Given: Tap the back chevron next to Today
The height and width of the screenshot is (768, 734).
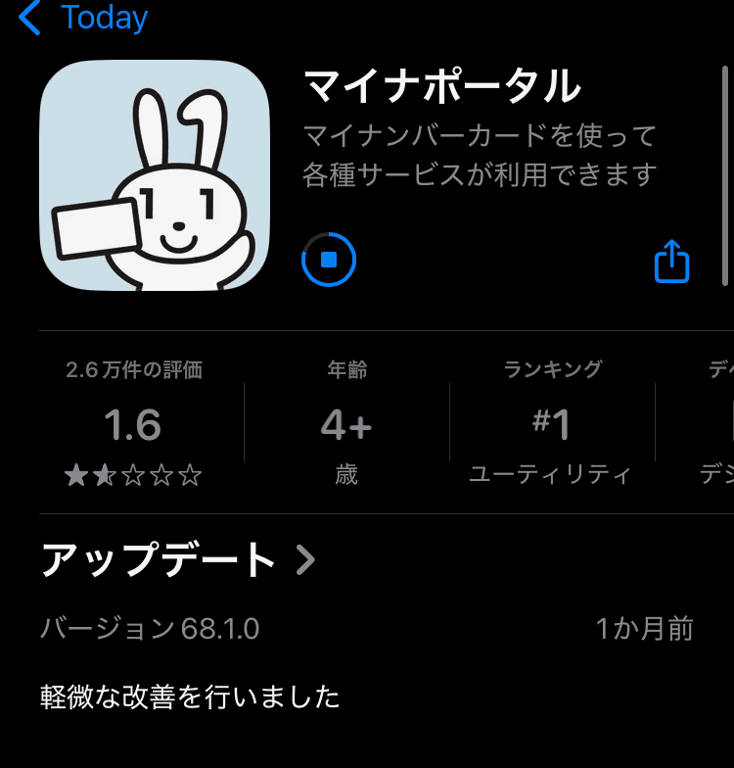Looking at the screenshot, I should pyautogui.click(x=30, y=17).
